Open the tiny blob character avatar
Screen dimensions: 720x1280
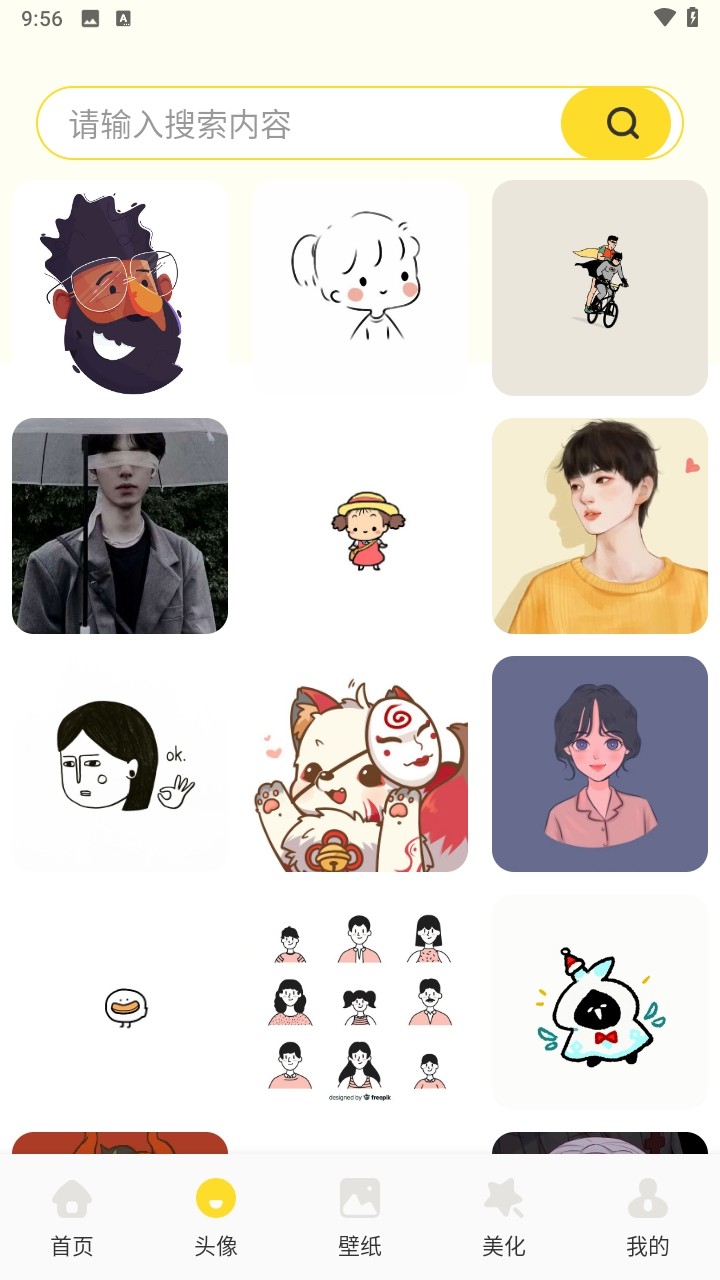[x=120, y=1002]
